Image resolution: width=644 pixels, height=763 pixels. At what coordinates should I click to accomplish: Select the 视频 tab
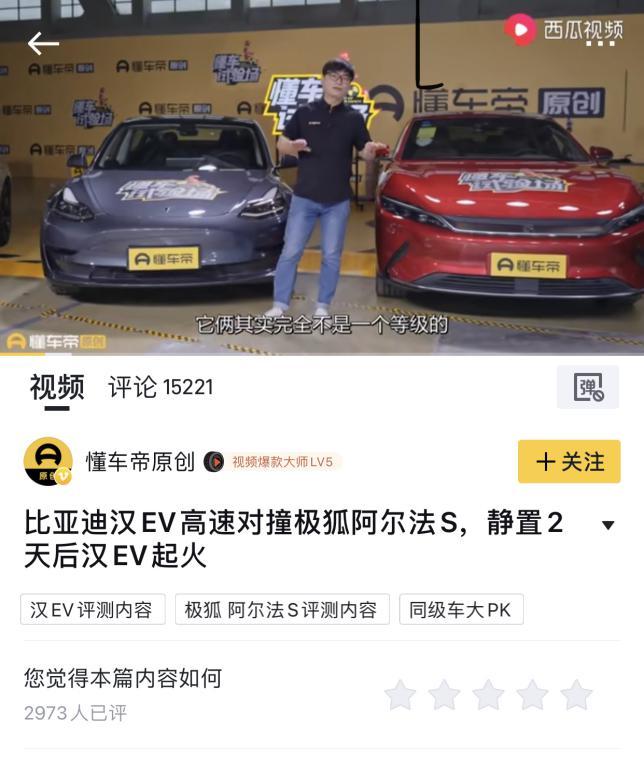click(56, 388)
